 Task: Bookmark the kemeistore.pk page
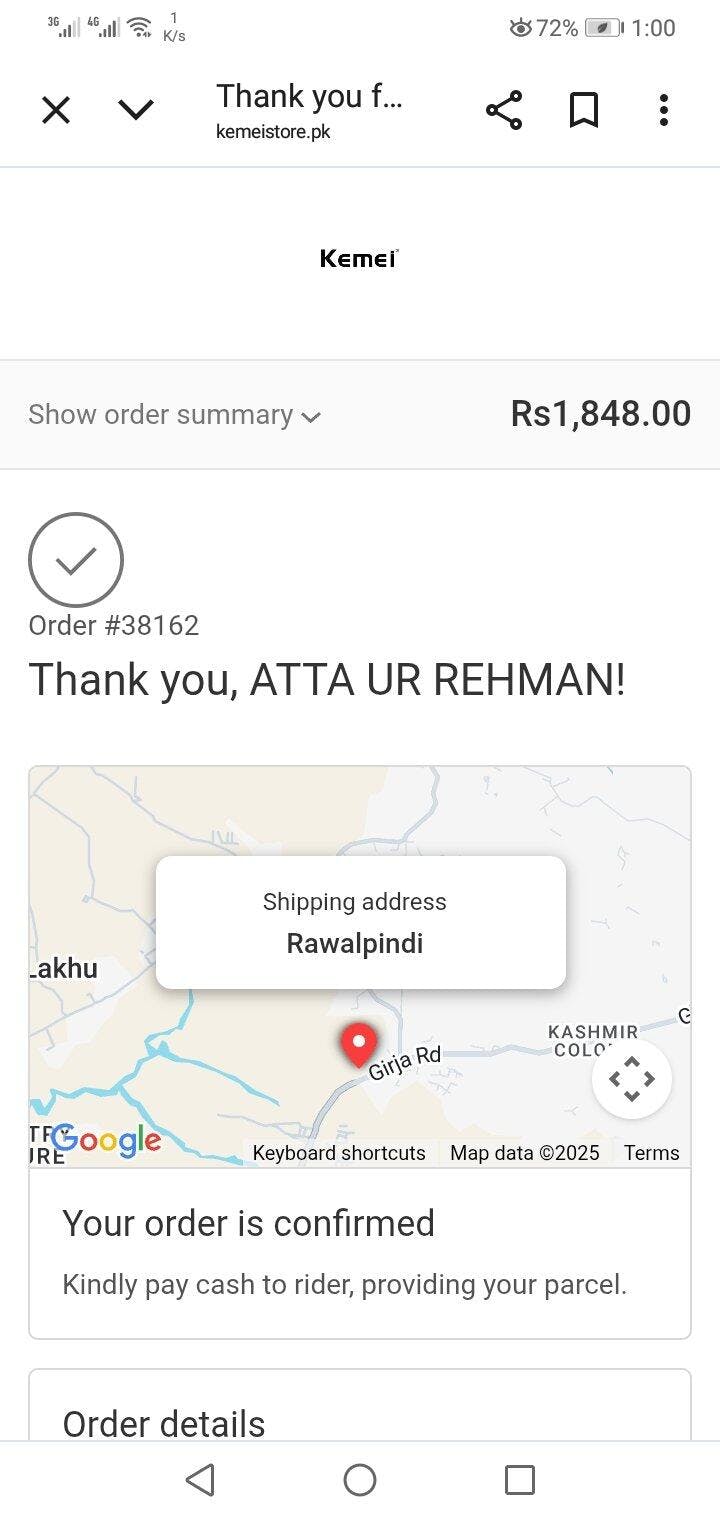[x=584, y=110]
